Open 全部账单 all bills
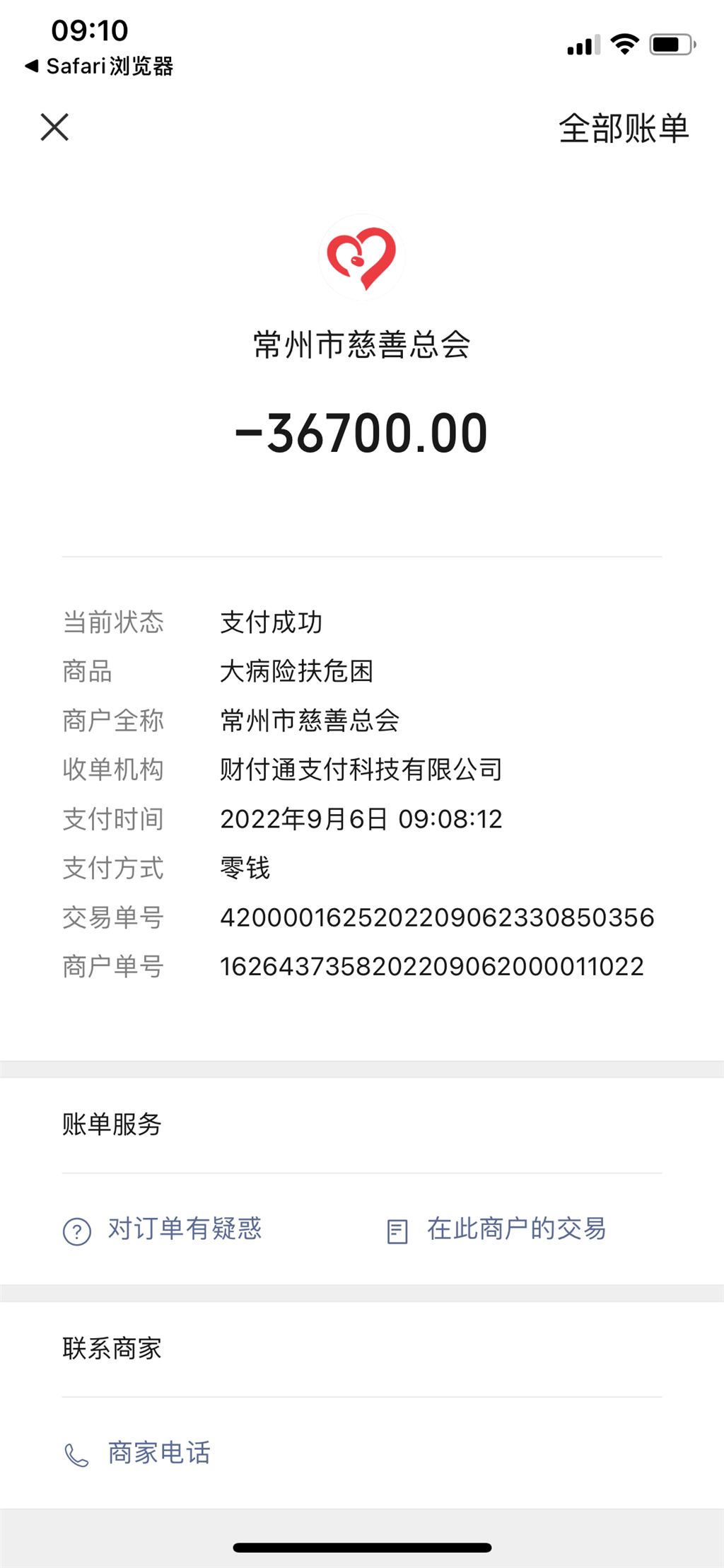Screen dimensions: 724x1568 (624, 128)
